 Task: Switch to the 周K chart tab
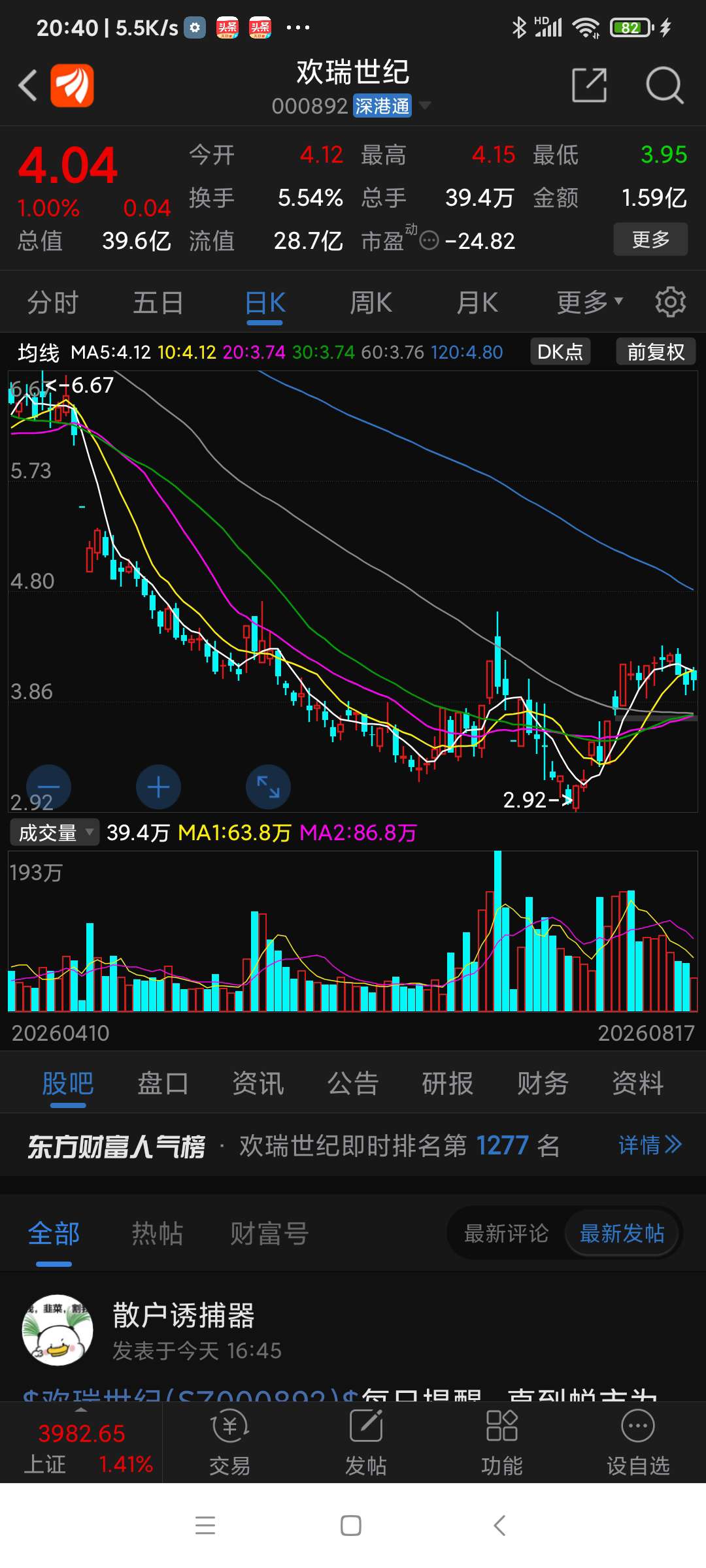(x=371, y=303)
